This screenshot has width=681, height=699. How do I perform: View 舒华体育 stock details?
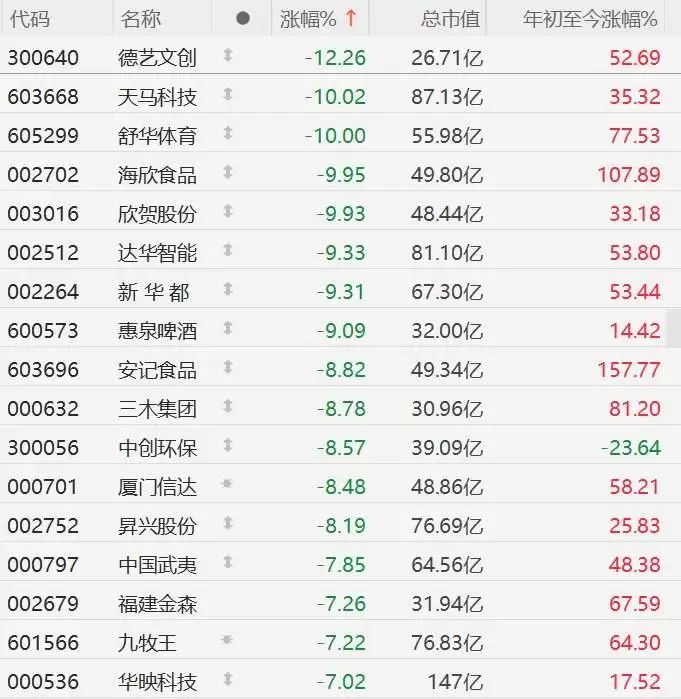pos(157,135)
